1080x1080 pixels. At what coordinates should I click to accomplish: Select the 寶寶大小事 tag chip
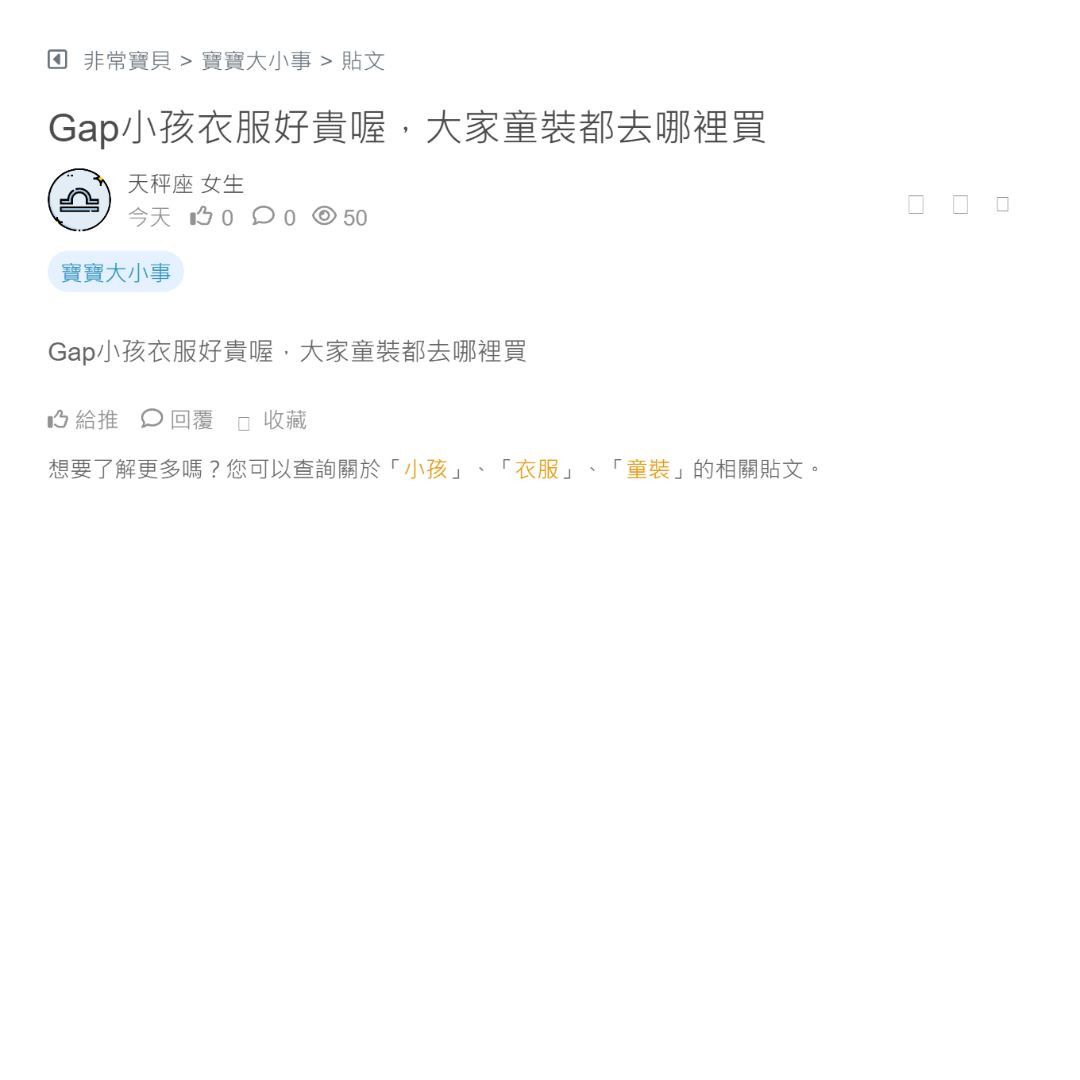pos(116,272)
